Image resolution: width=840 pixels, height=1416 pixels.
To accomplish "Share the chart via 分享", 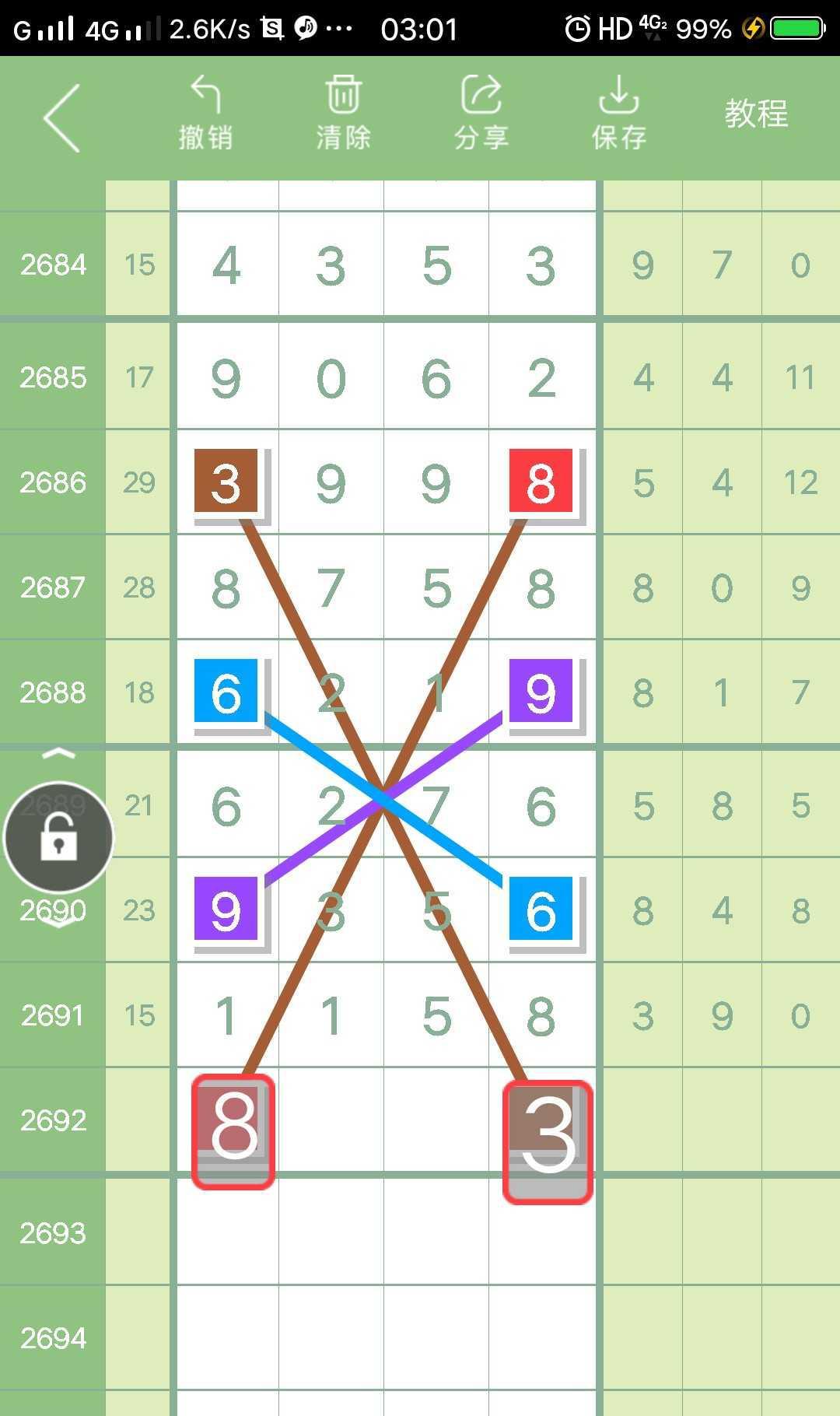I will [481, 114].
